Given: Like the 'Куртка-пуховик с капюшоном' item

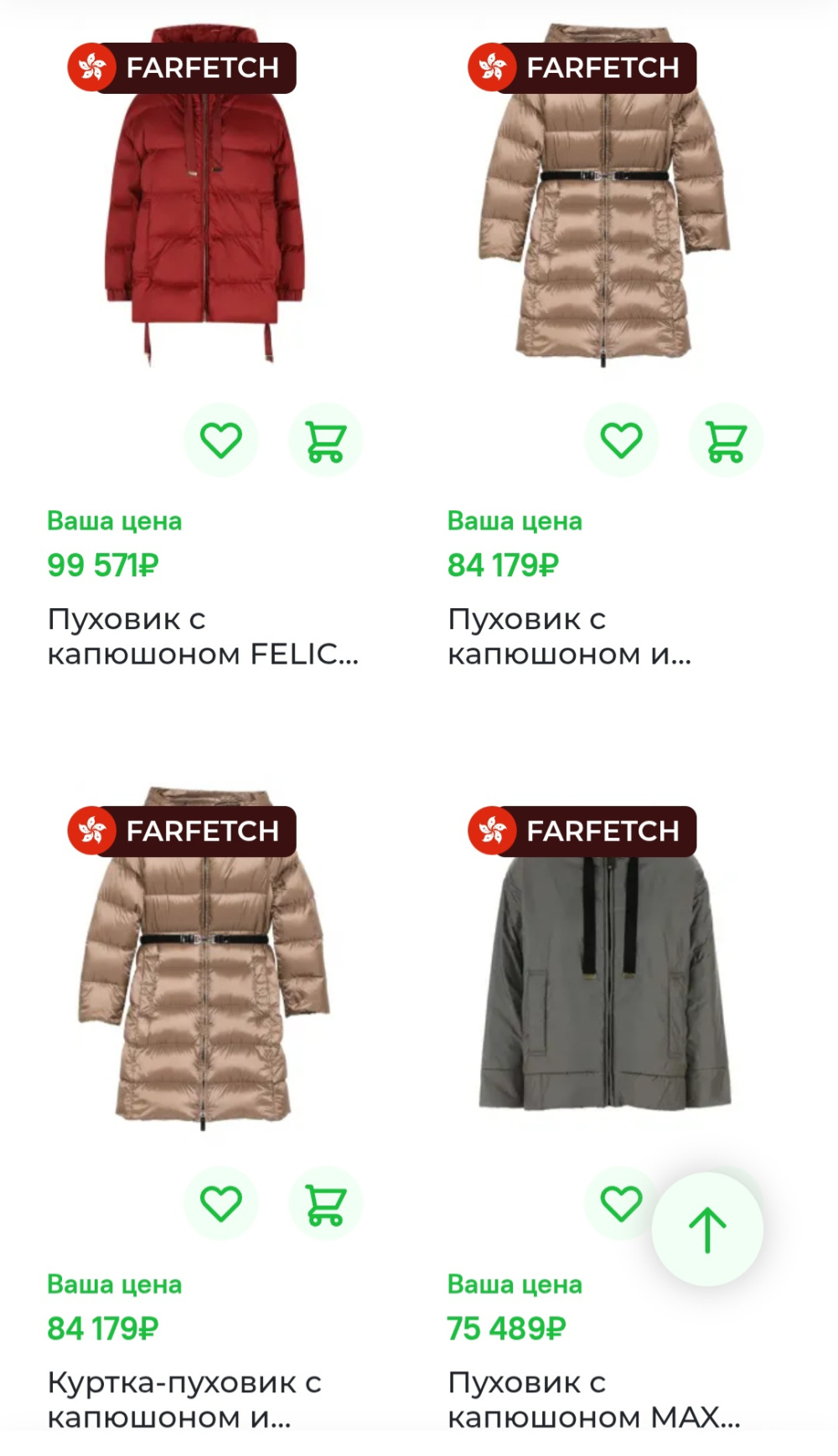Looking at the screenshot, I should coord(221,1203).
